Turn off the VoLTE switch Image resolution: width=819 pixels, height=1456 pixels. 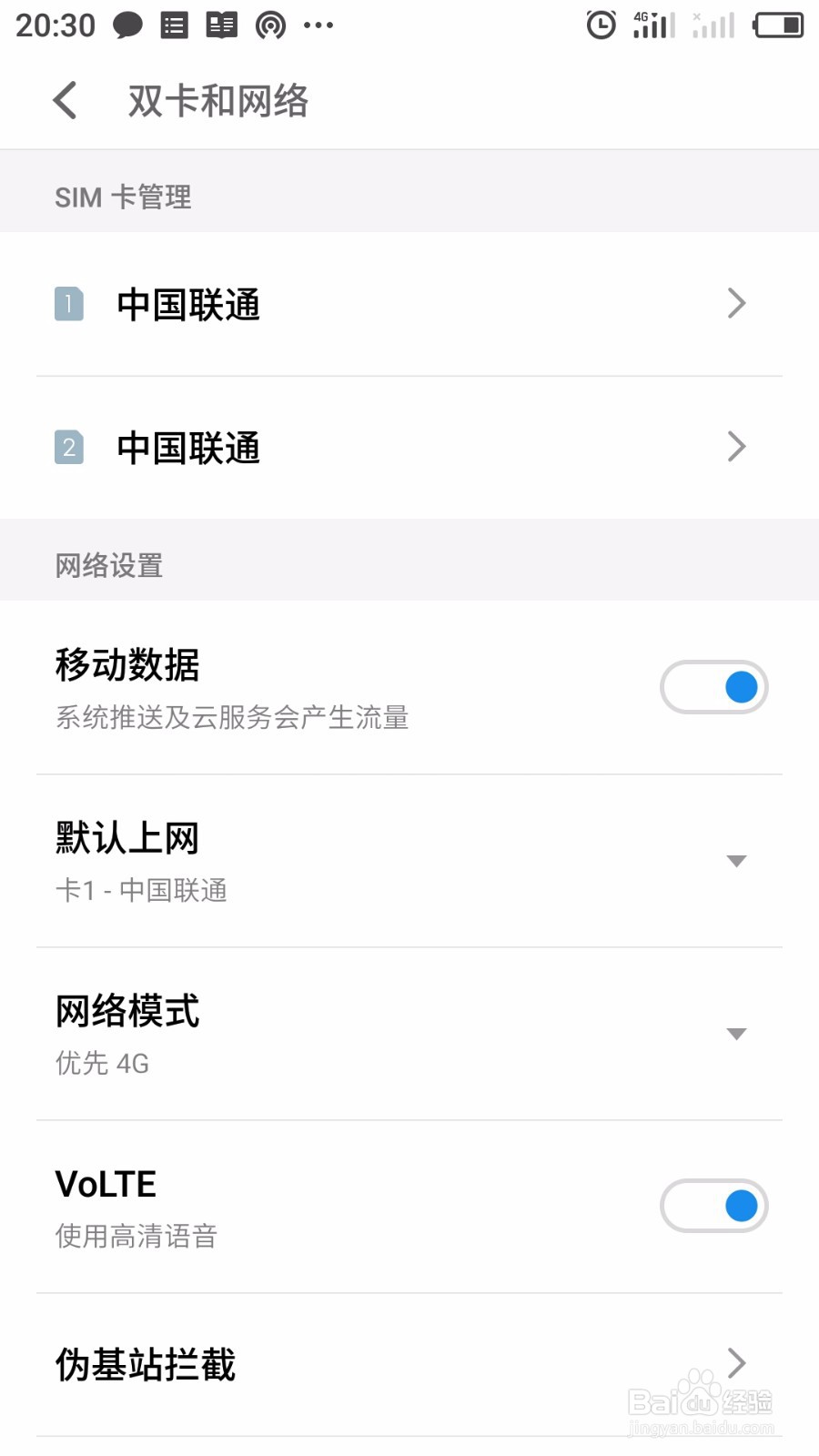tap(714, 1206)
